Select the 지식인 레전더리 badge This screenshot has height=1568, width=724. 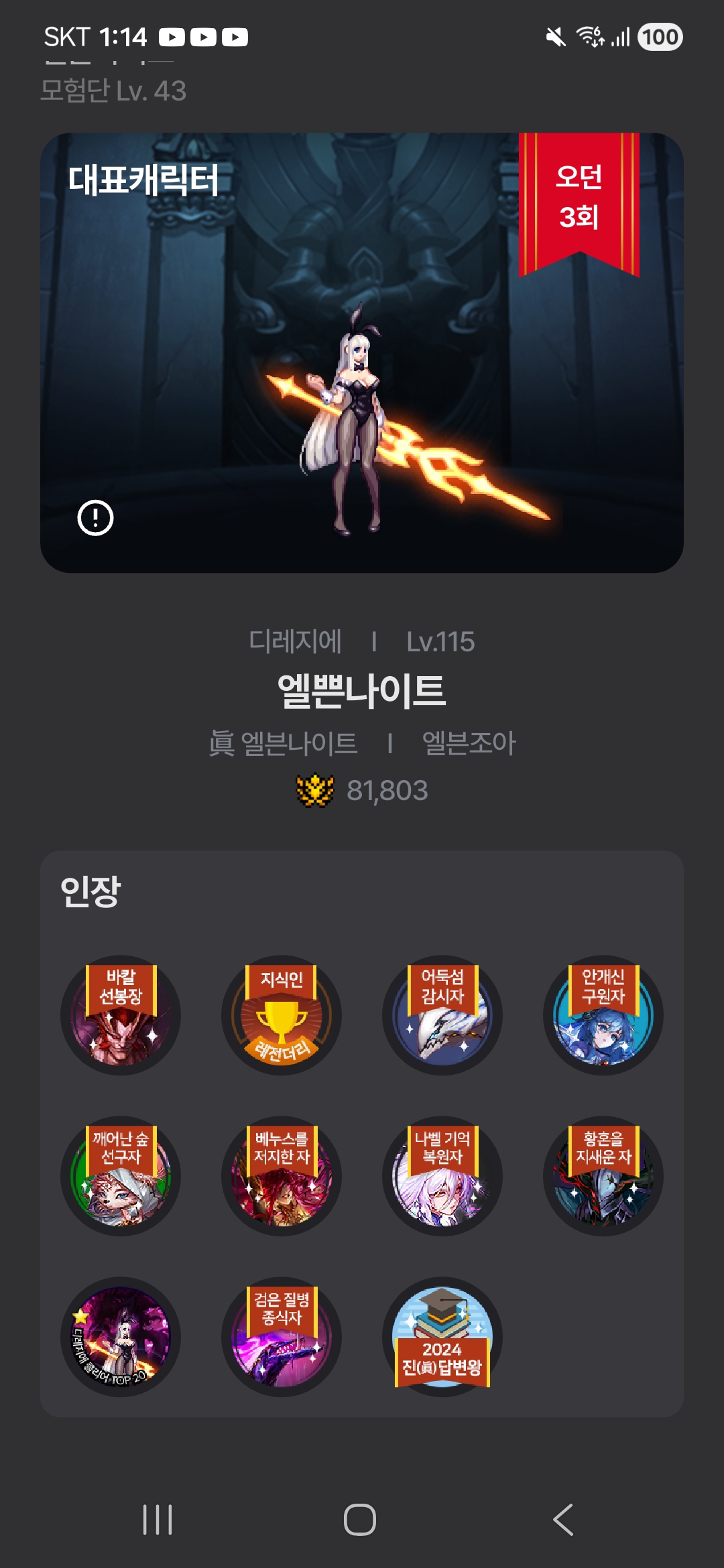282,1015
